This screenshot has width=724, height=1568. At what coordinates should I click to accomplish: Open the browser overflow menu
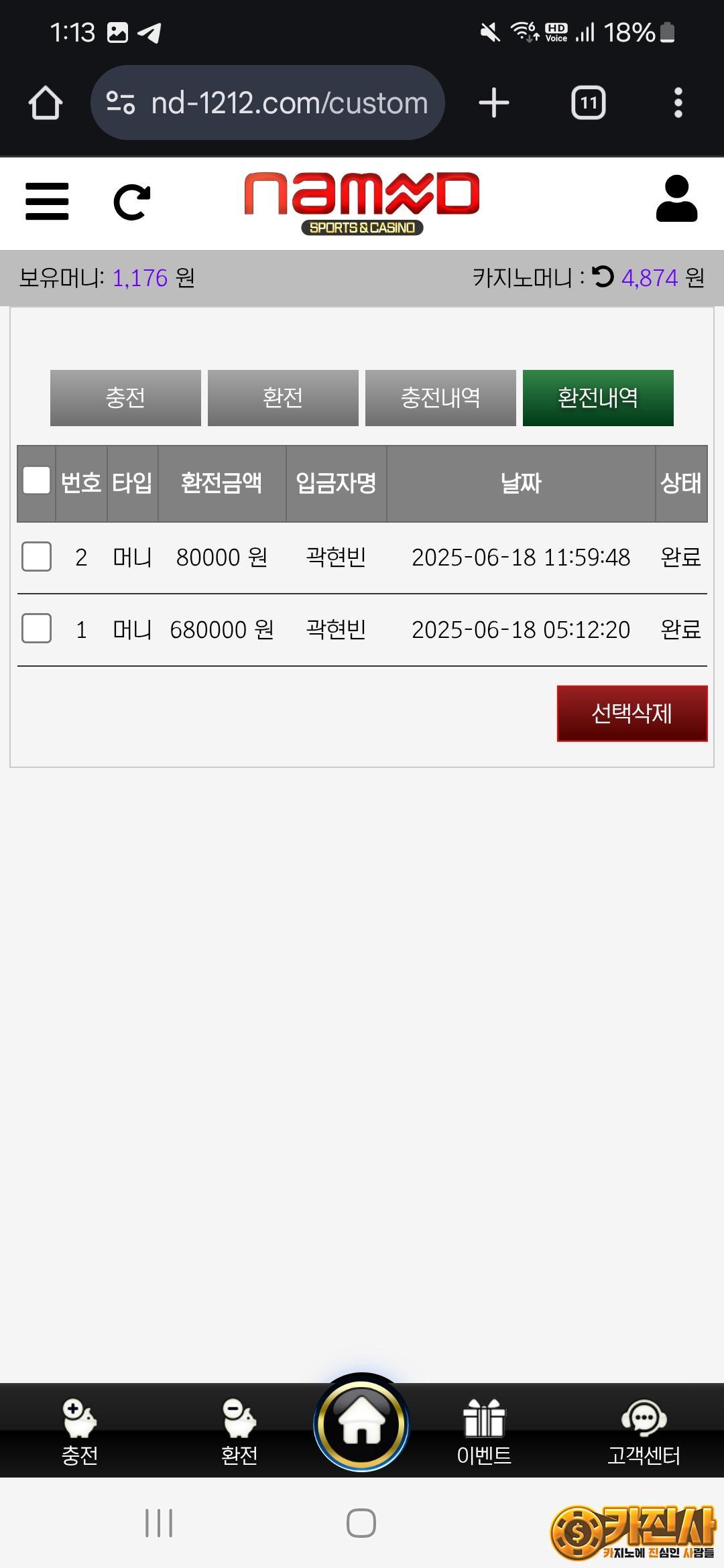678,103
